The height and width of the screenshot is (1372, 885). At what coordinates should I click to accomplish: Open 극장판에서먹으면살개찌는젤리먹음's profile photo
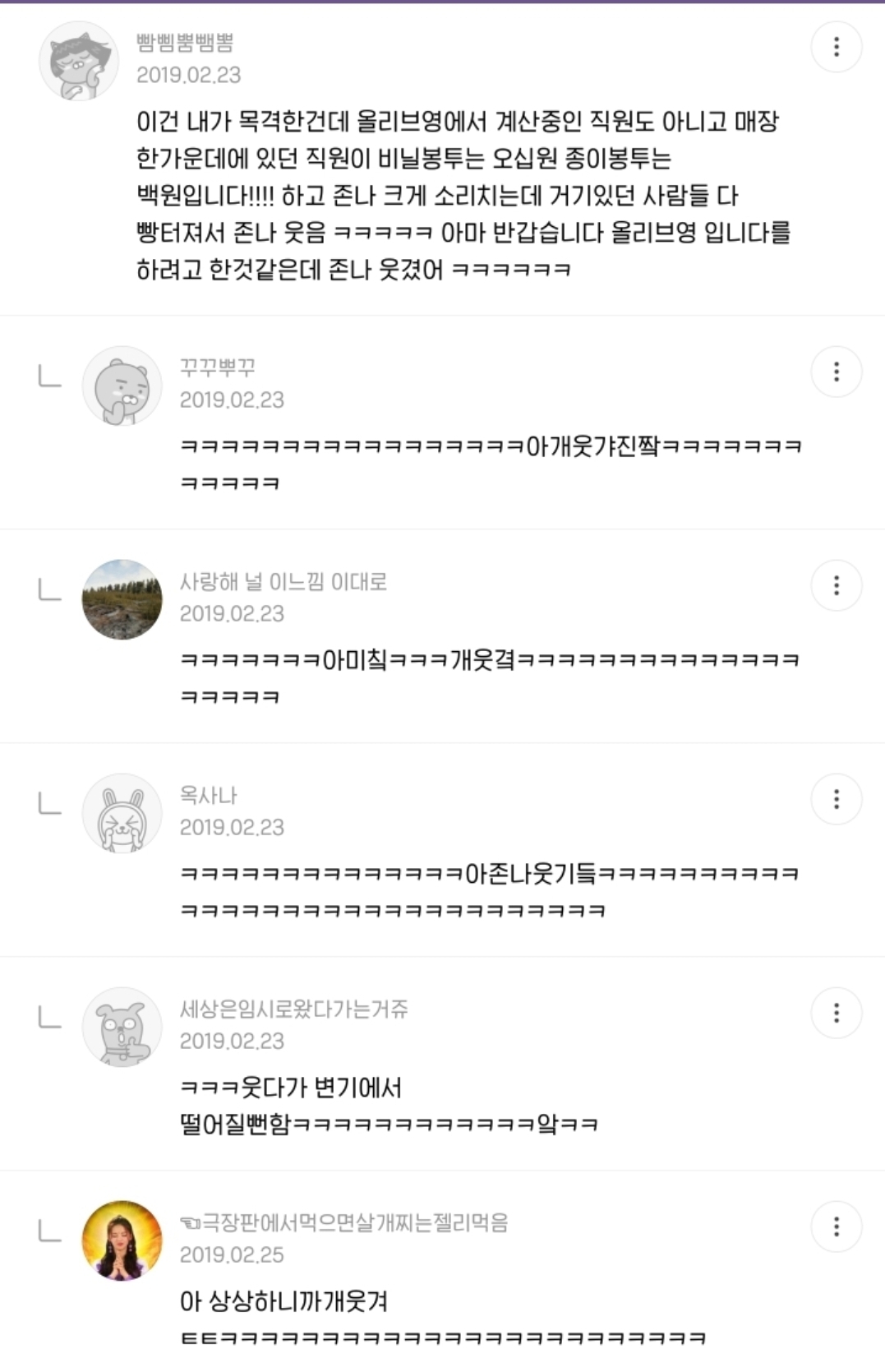(x=122, y=1240)
